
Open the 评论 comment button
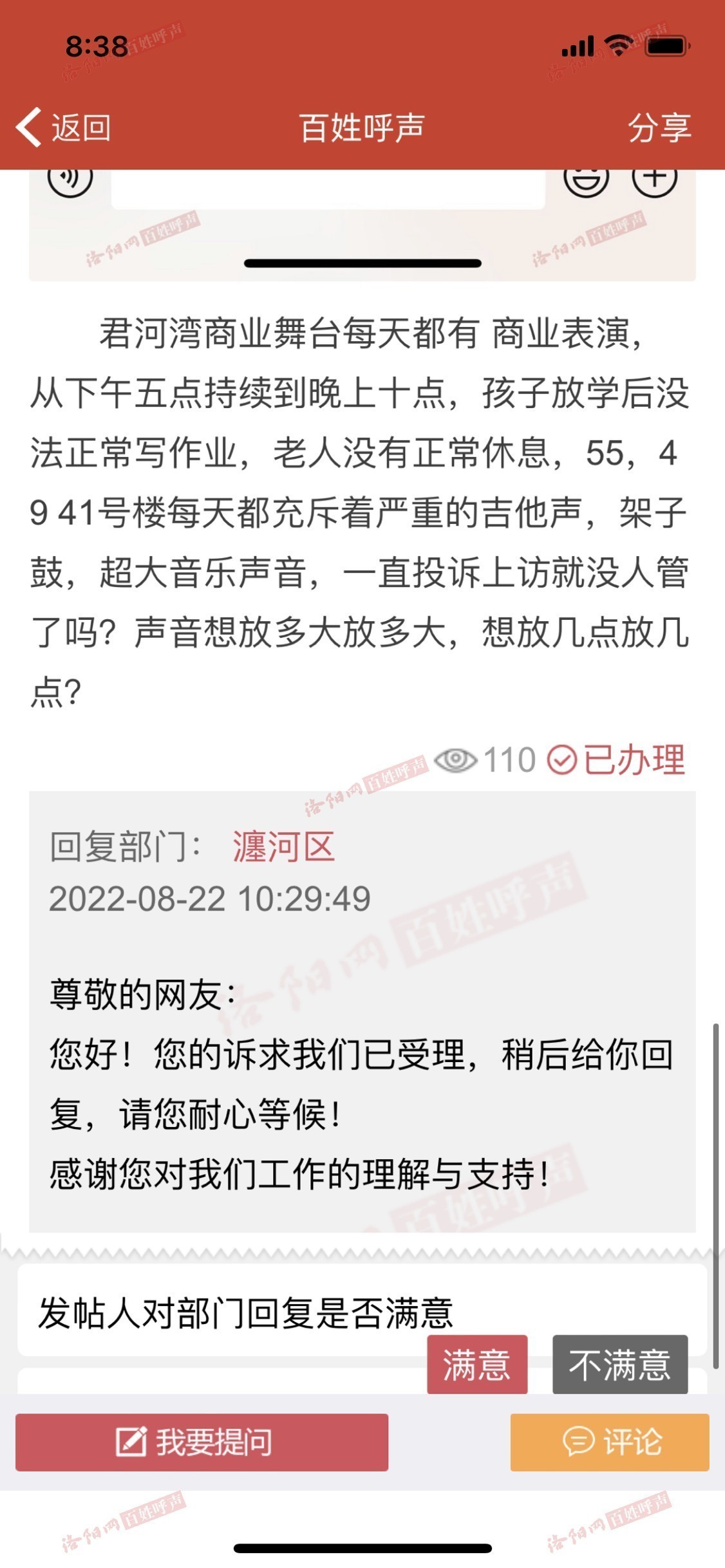point(609,1442)
